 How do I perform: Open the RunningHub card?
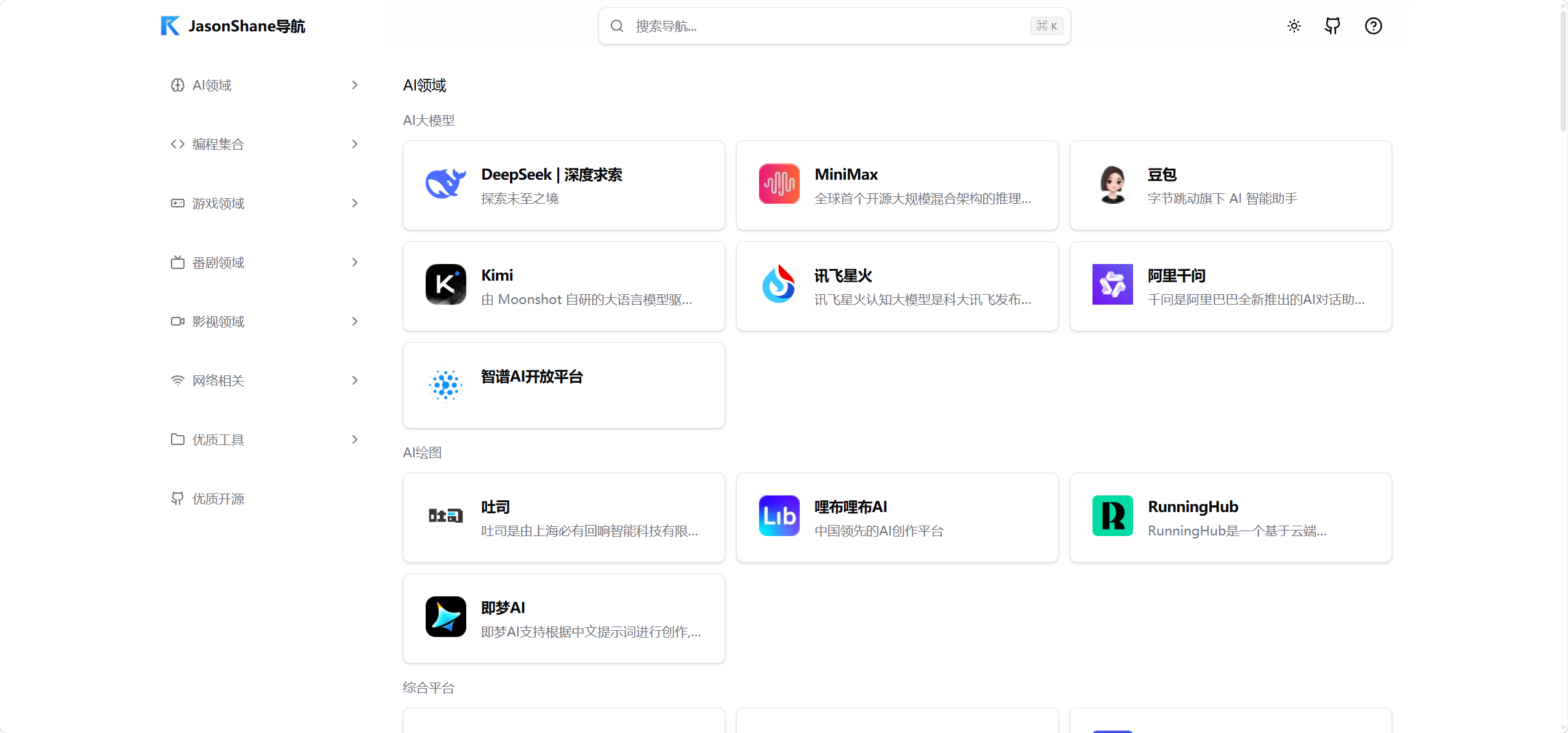tap(1230, 518)
